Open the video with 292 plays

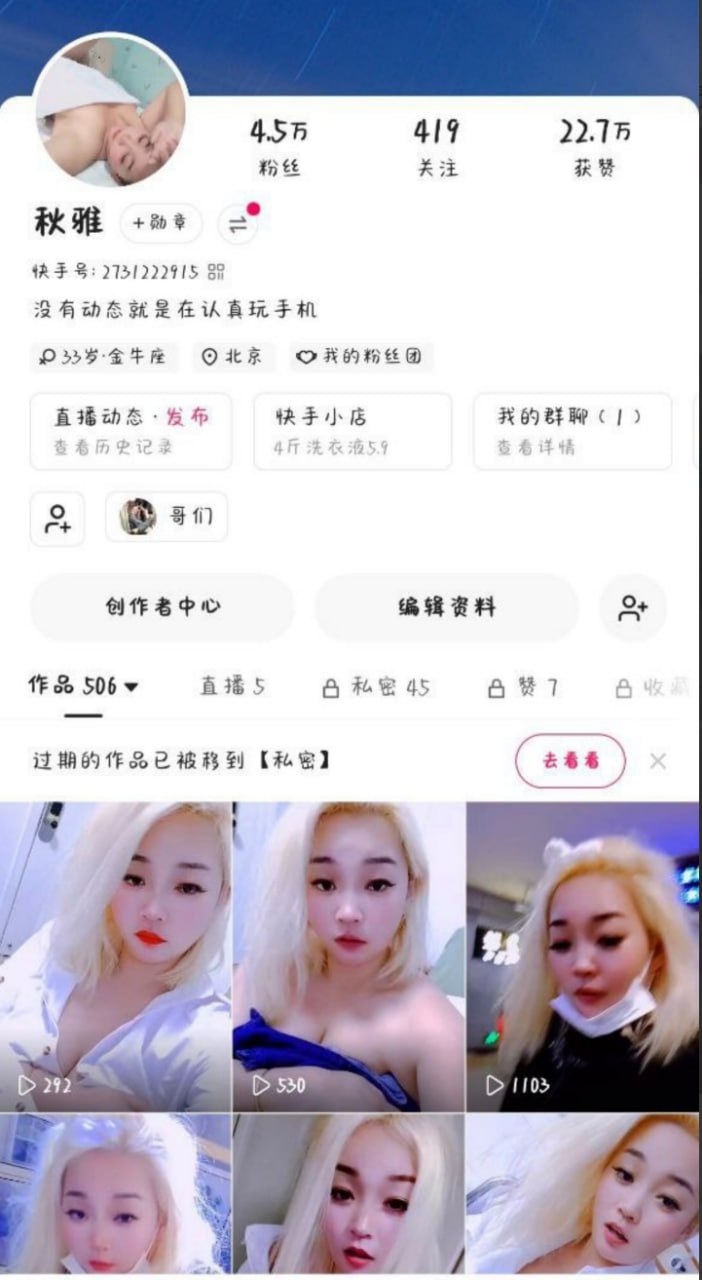[116, 955]
